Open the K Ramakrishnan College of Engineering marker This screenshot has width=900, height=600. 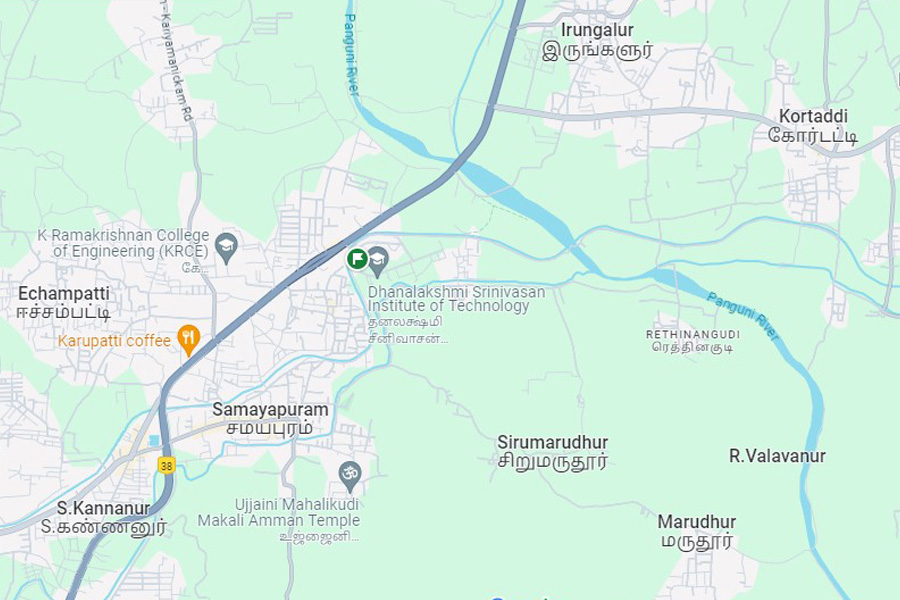click(x=227, y=246)
